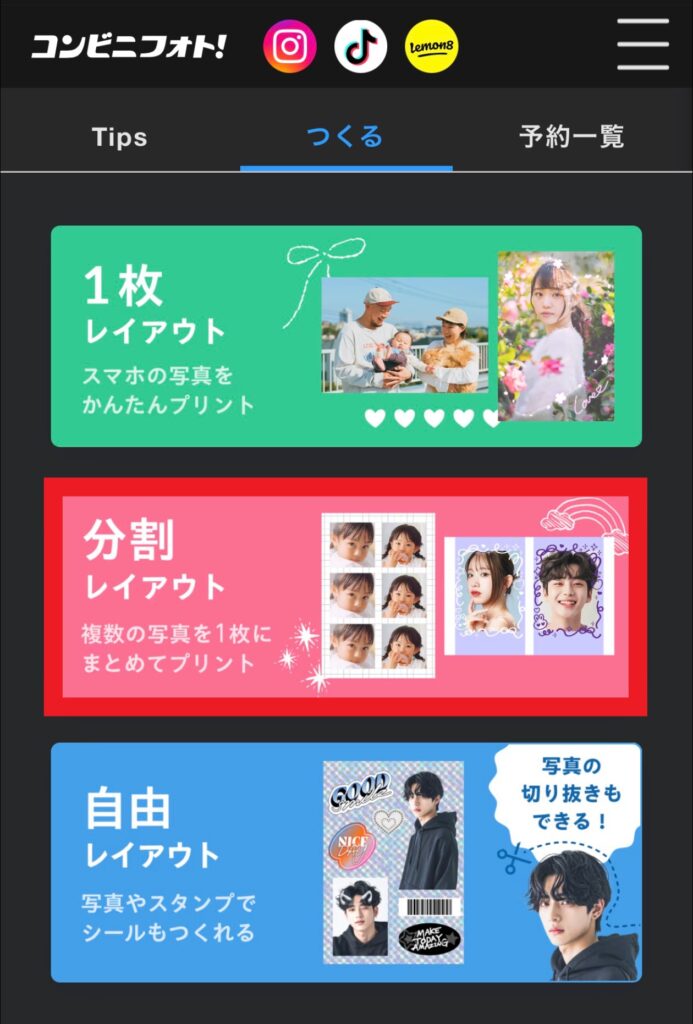Open the 自由レイアウト card
Screen dimensions: 693x1024
346,862
